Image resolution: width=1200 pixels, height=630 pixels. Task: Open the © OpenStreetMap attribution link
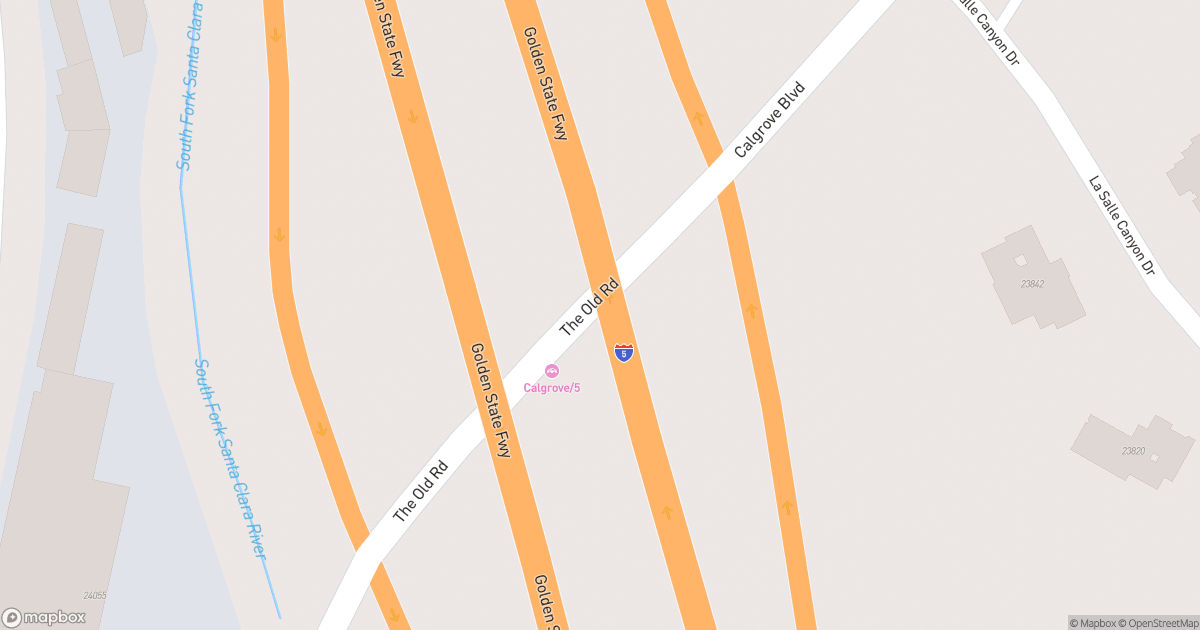1157,623
